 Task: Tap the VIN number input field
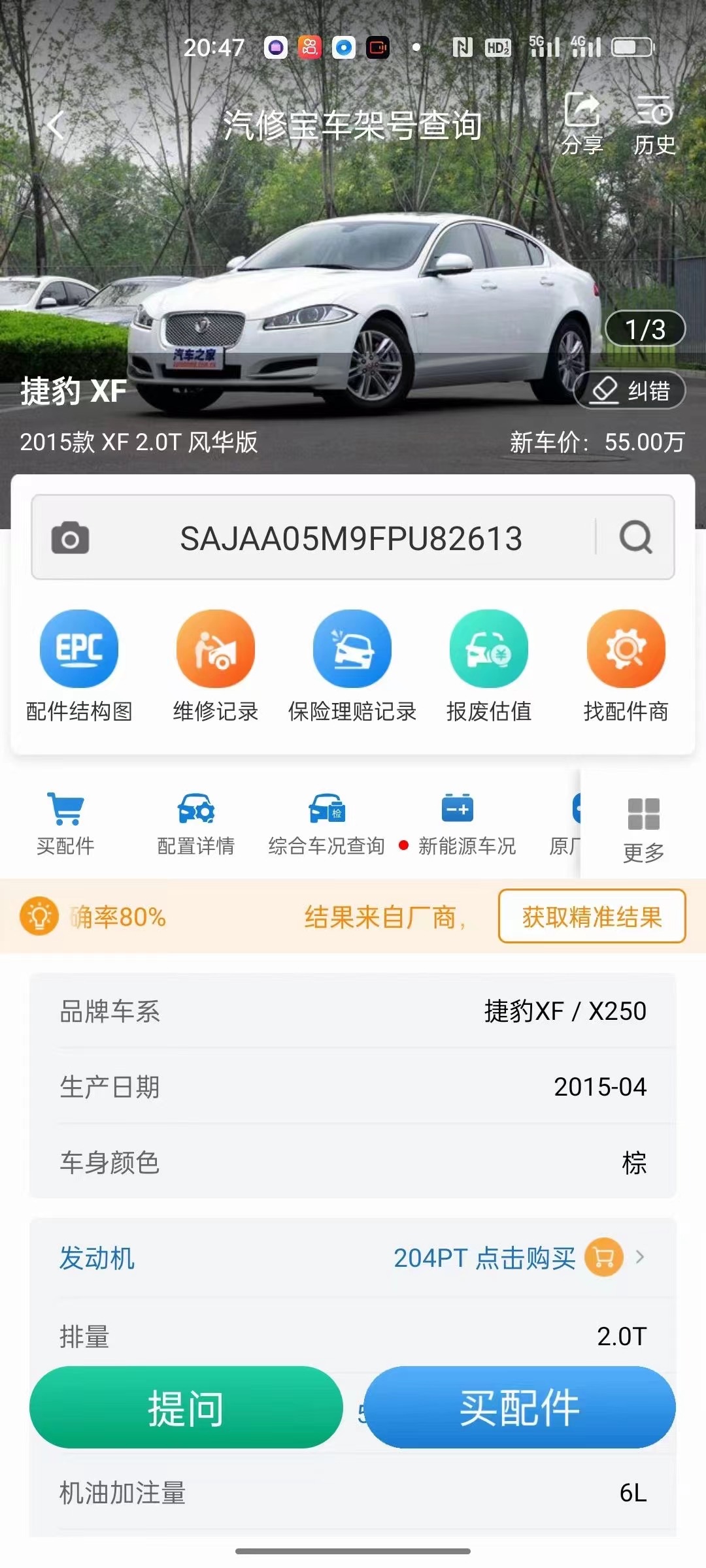pyautogui.click(x=351, y=538)
